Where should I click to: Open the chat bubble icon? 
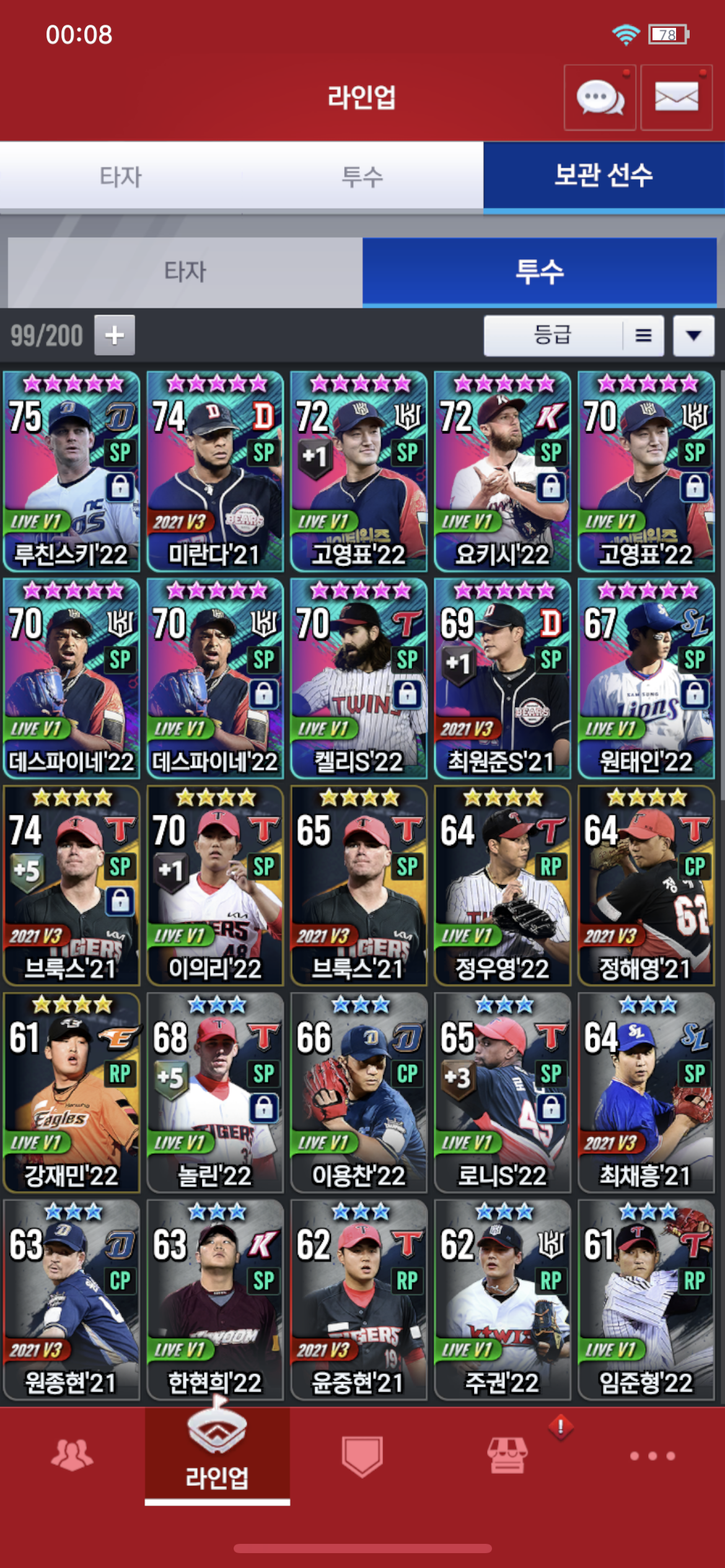(599, 98)
